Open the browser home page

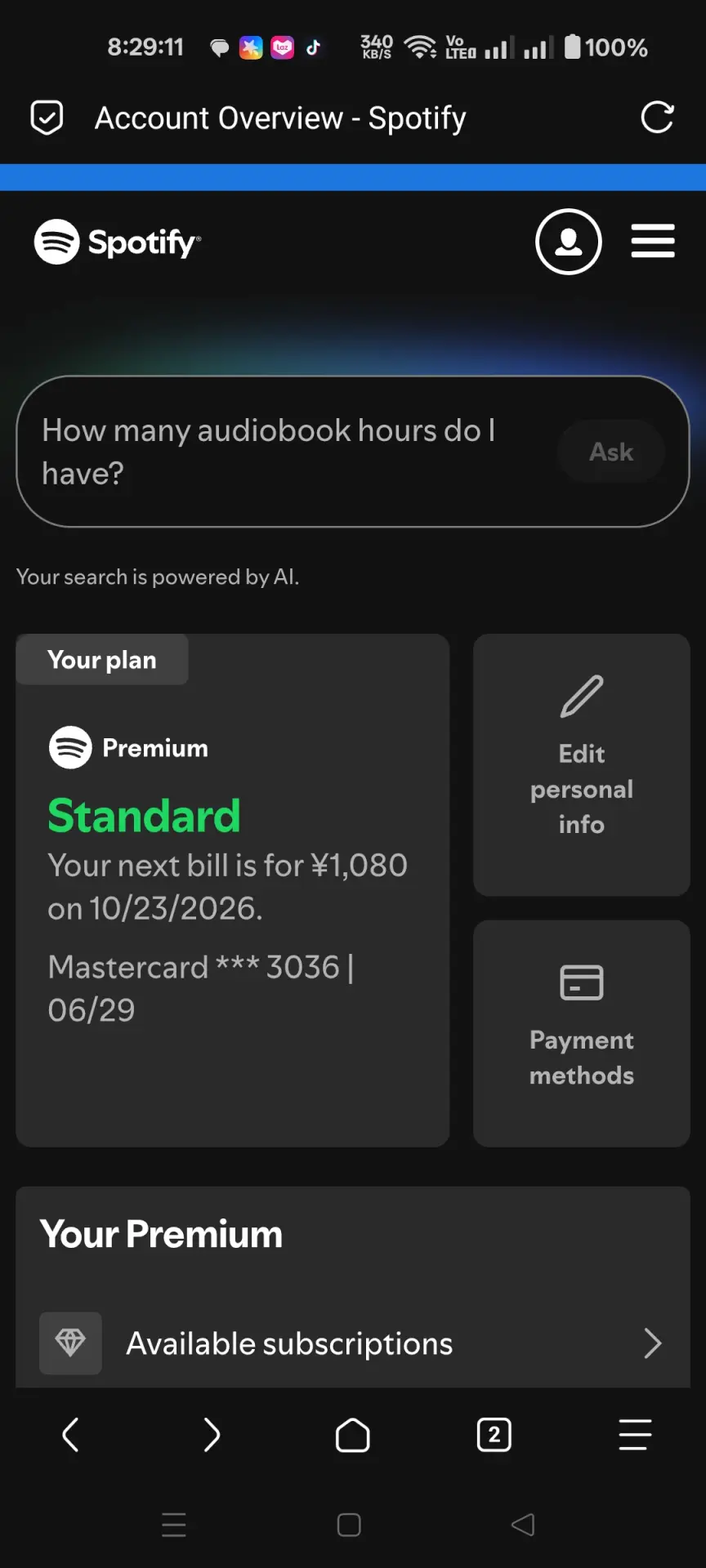[x=353, y=1435]
